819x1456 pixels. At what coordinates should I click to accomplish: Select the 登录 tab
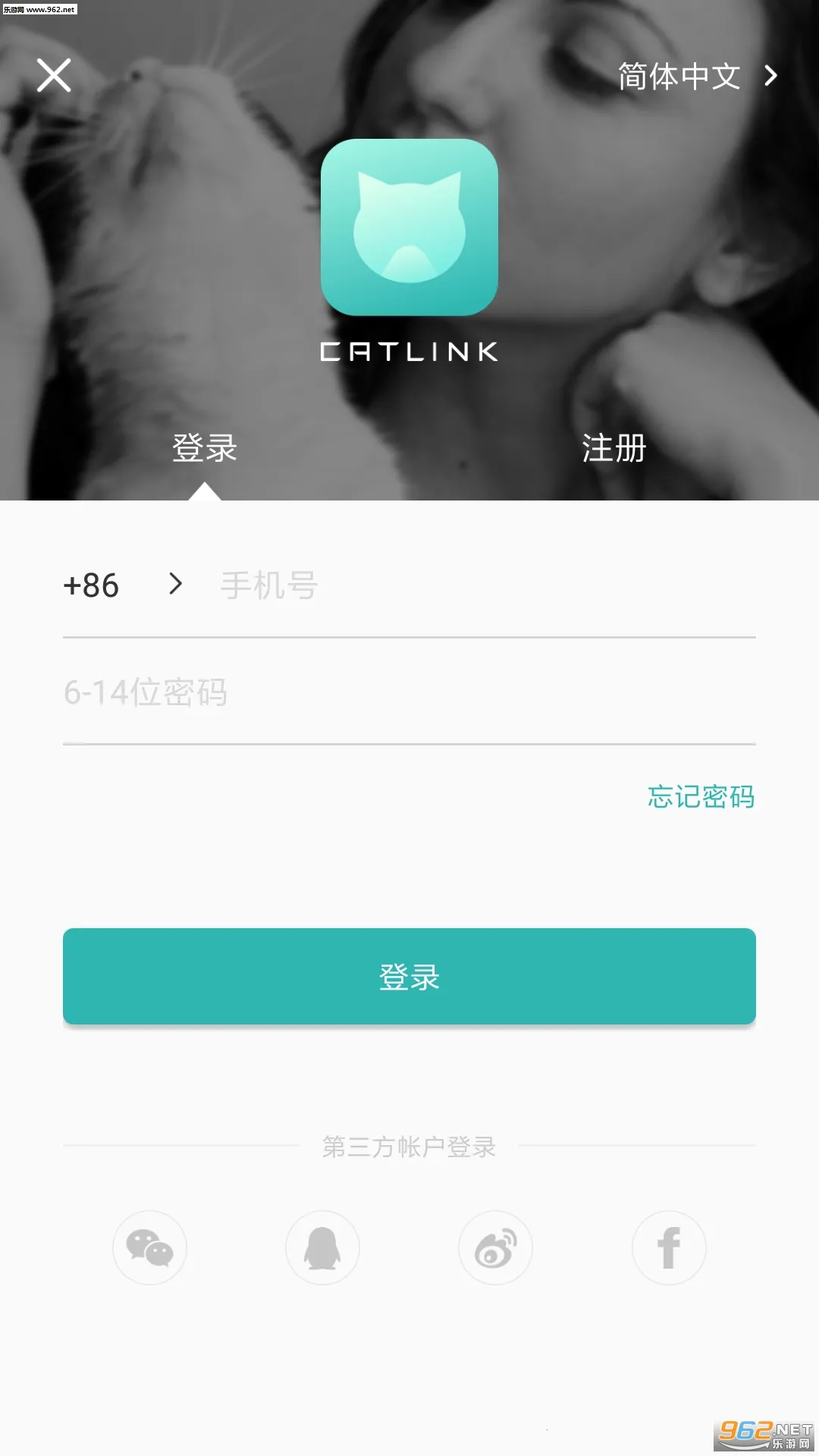click(205, 449)
